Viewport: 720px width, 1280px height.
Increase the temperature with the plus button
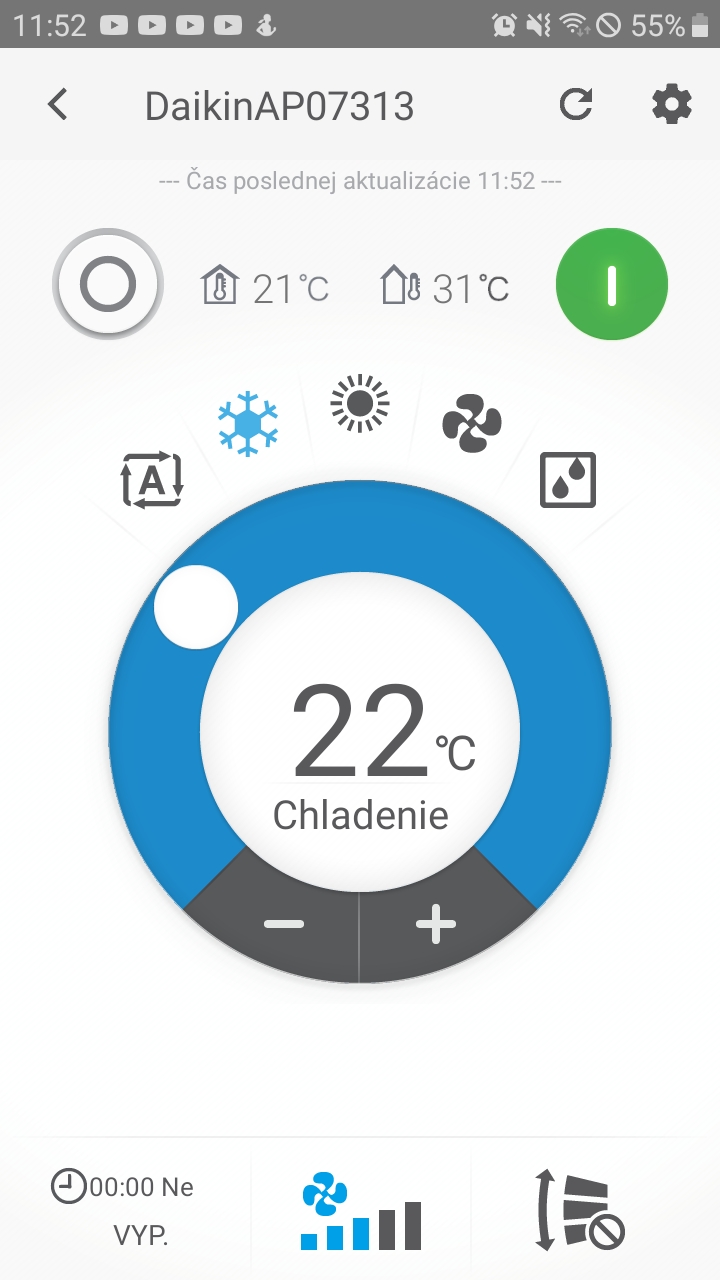pos(436,925)
